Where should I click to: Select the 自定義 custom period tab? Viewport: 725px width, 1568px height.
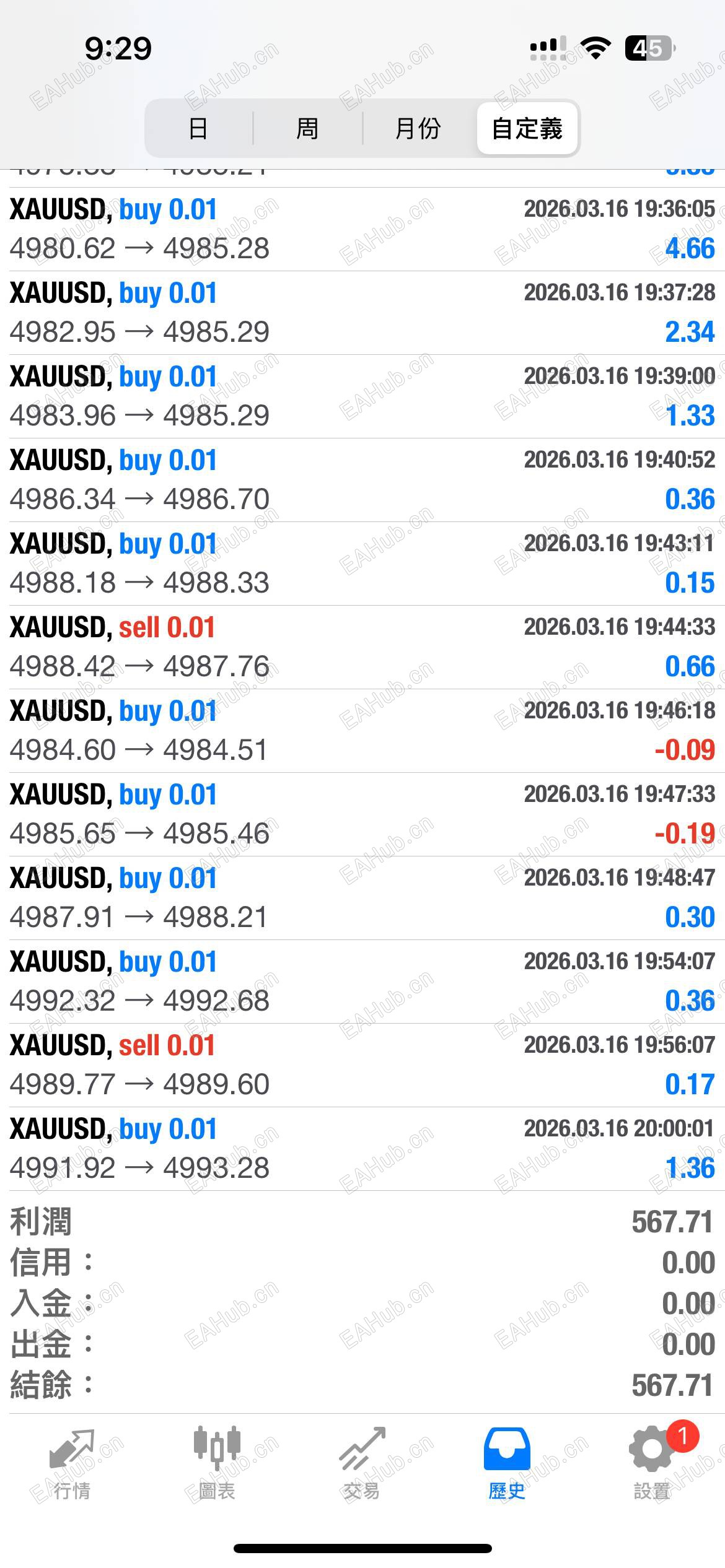coord(527,129)
